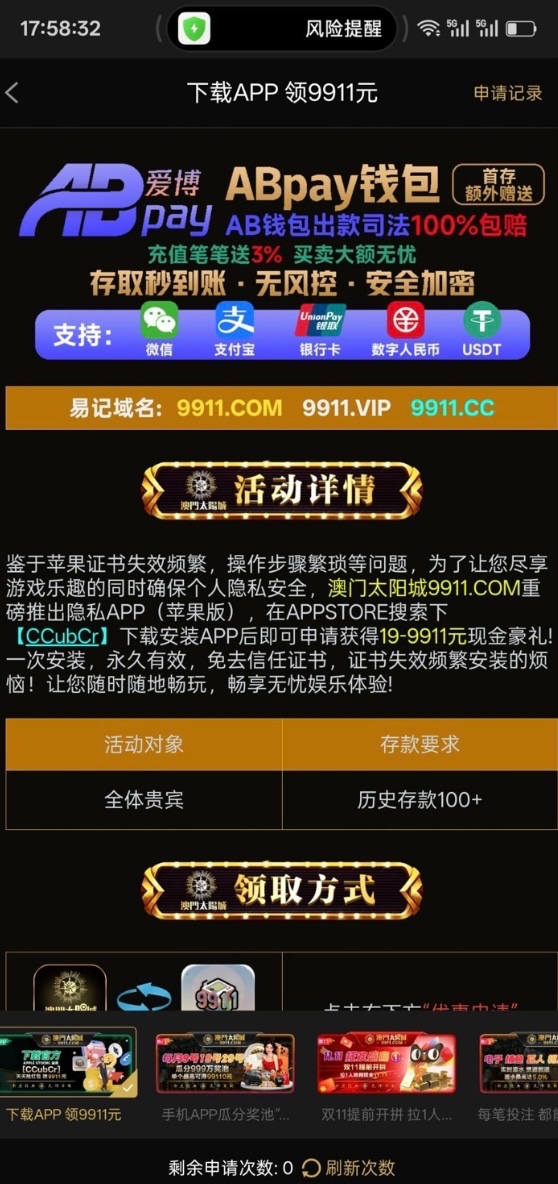Open the 风险提醒 status pill
This screenshot has height=1184, width=558.
tap(281, 29)
